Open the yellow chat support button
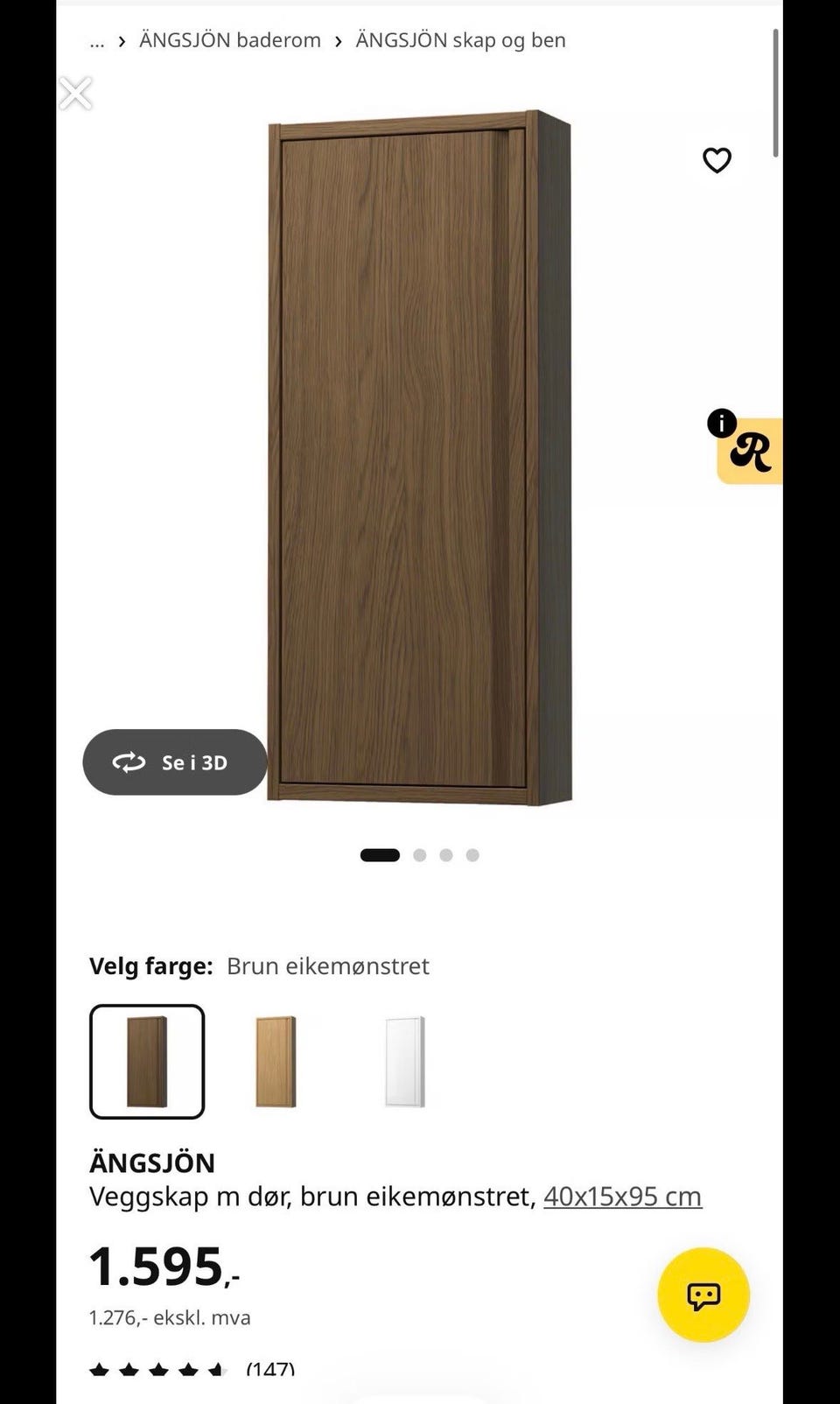This screenshot has height=1404, width=840. pos(703,1295)
